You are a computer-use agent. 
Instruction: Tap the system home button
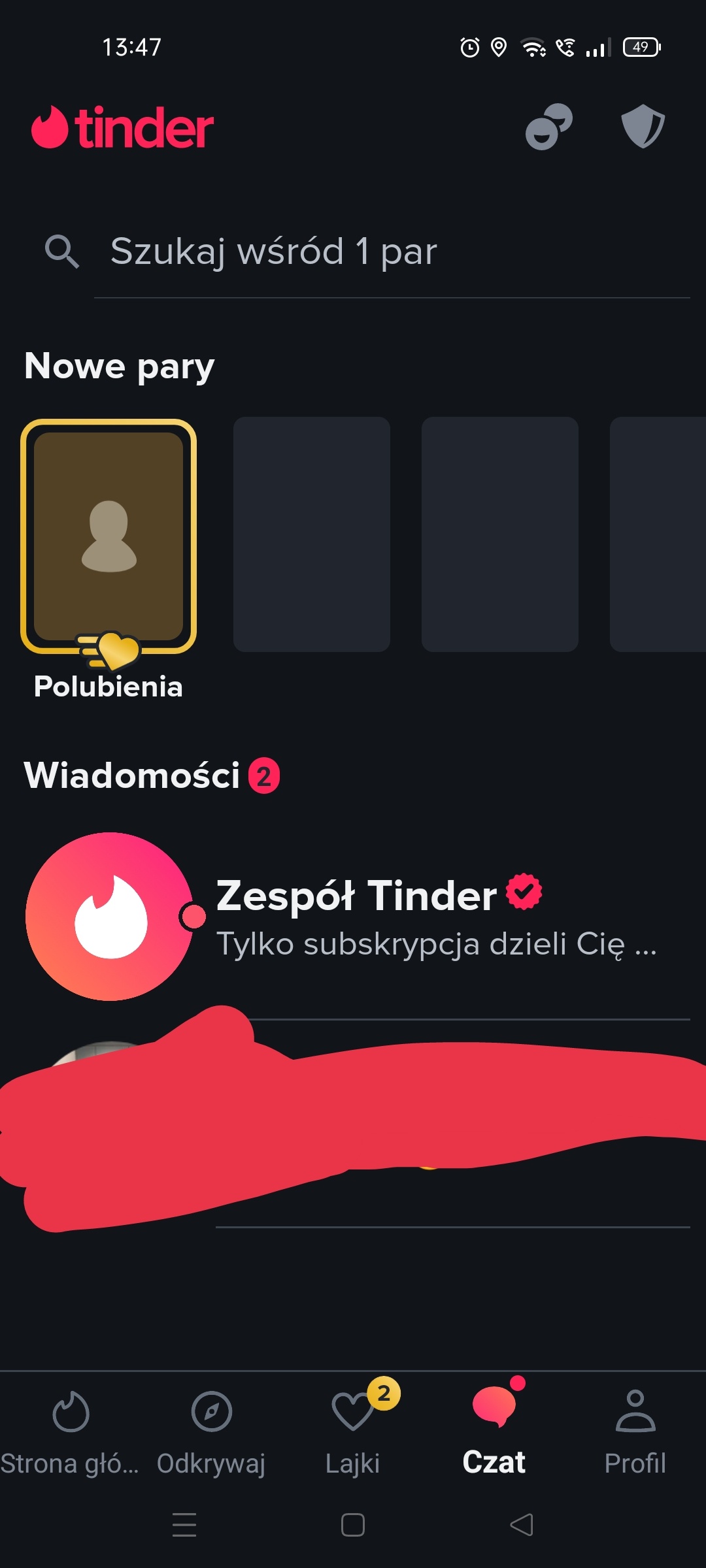click(353, 1525)
